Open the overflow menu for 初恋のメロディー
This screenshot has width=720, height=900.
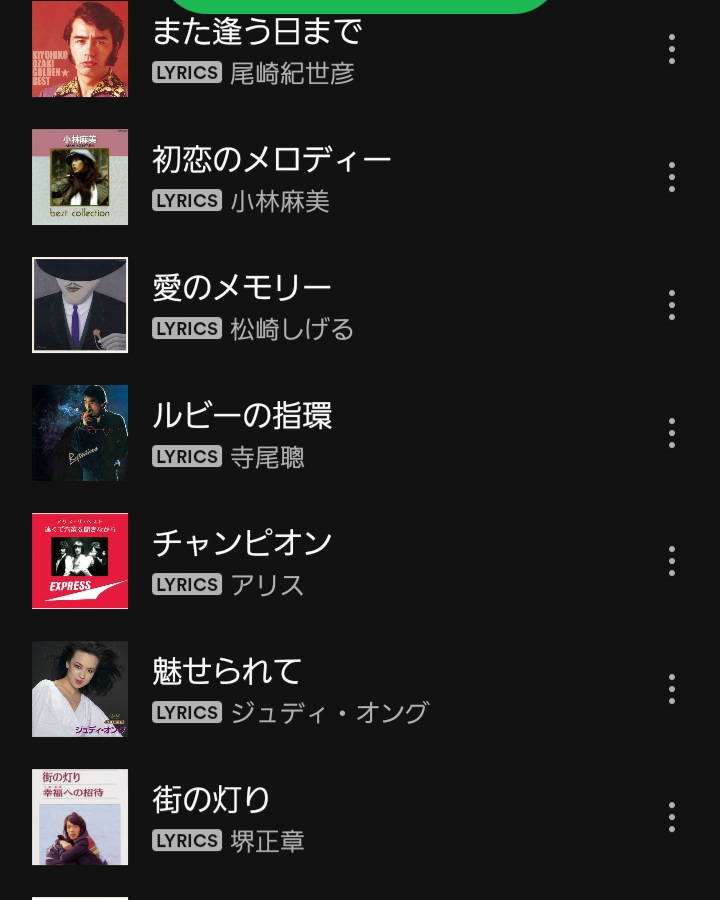(672, 177)
